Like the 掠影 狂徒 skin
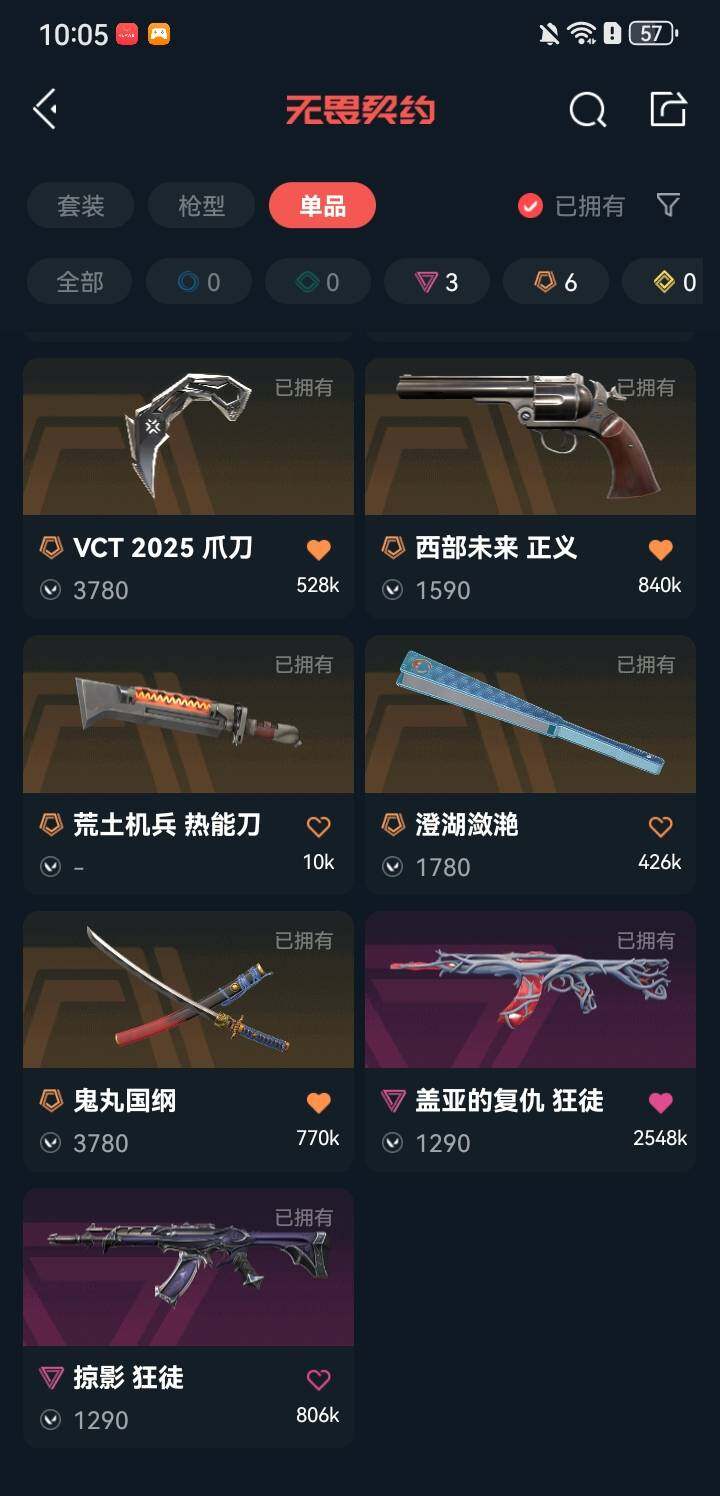Image resolution: width=720 pixels, height=1496 pixels. (x=318, y=1379)
